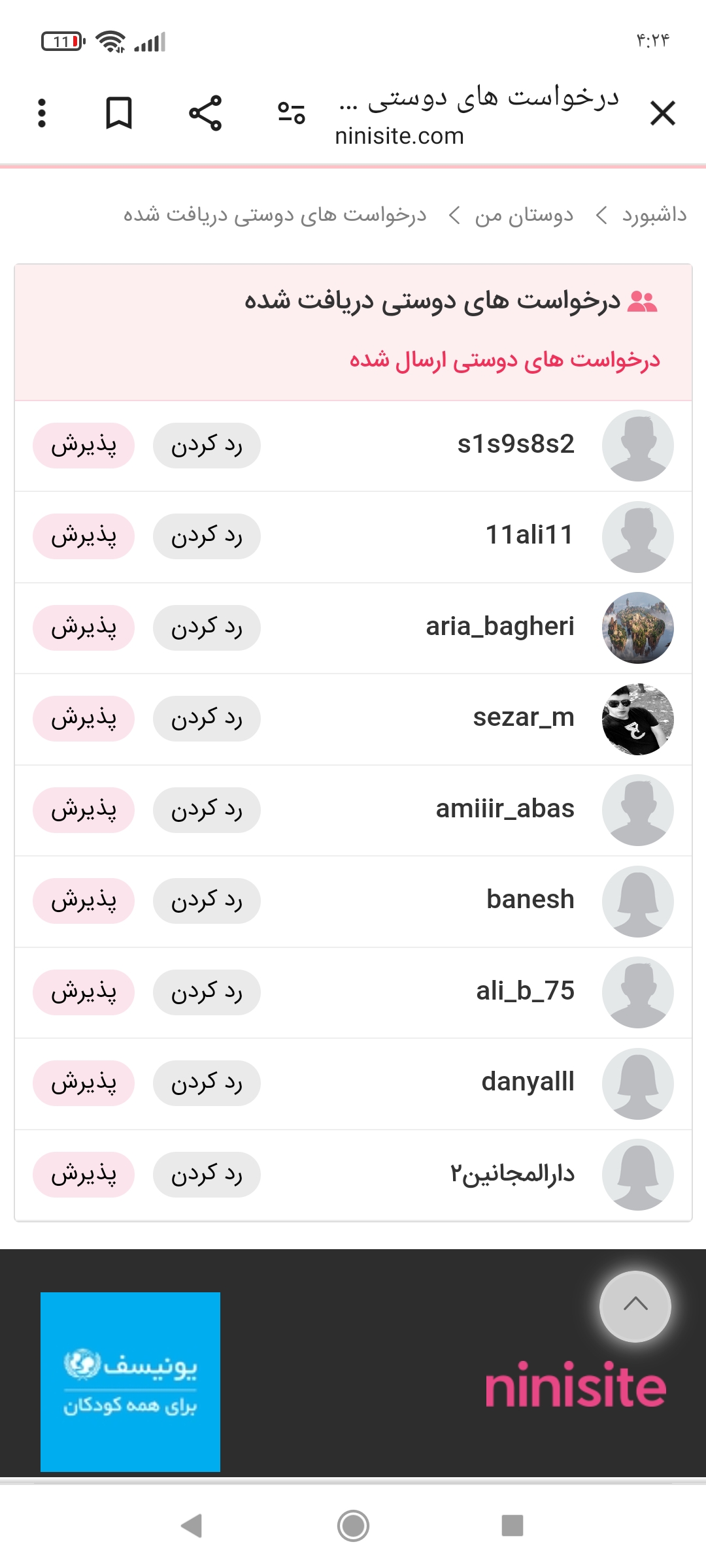706x1568 pixels.
Task: Open the browser overflow menu
Action: pyautogui.click(x=42, y=114)
